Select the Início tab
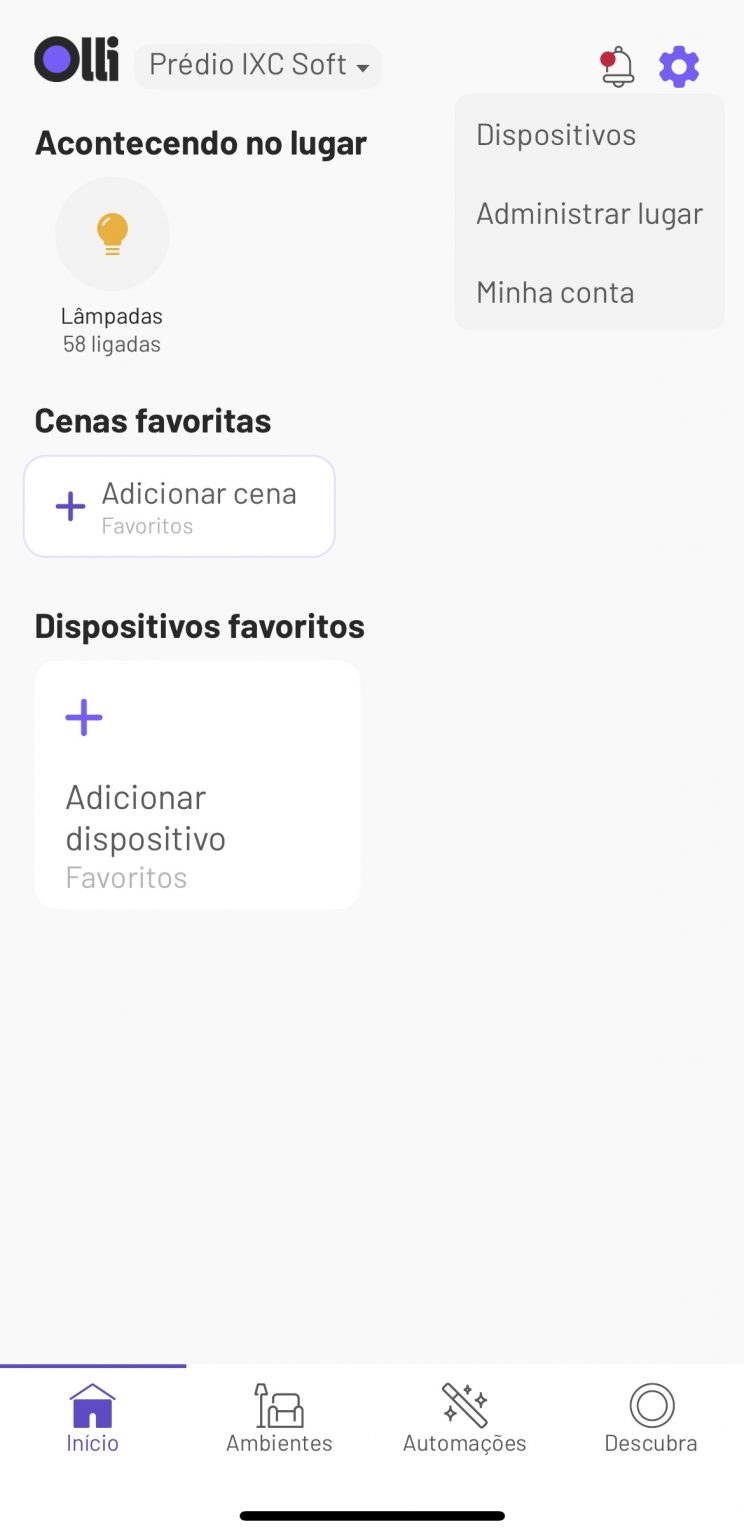The image size is (744, 1536). [93, 1418]
